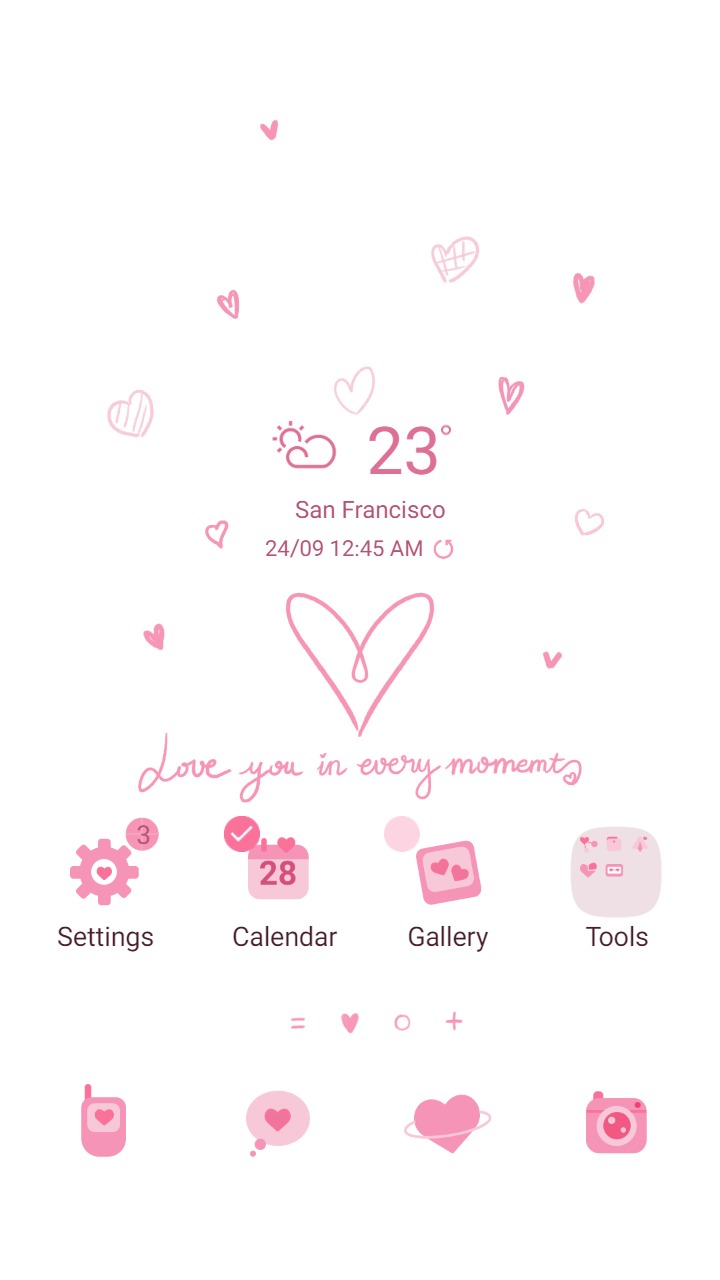Tap the pink circle badge above Gallery
The image size is (720, 1280).
pos(400,833)
